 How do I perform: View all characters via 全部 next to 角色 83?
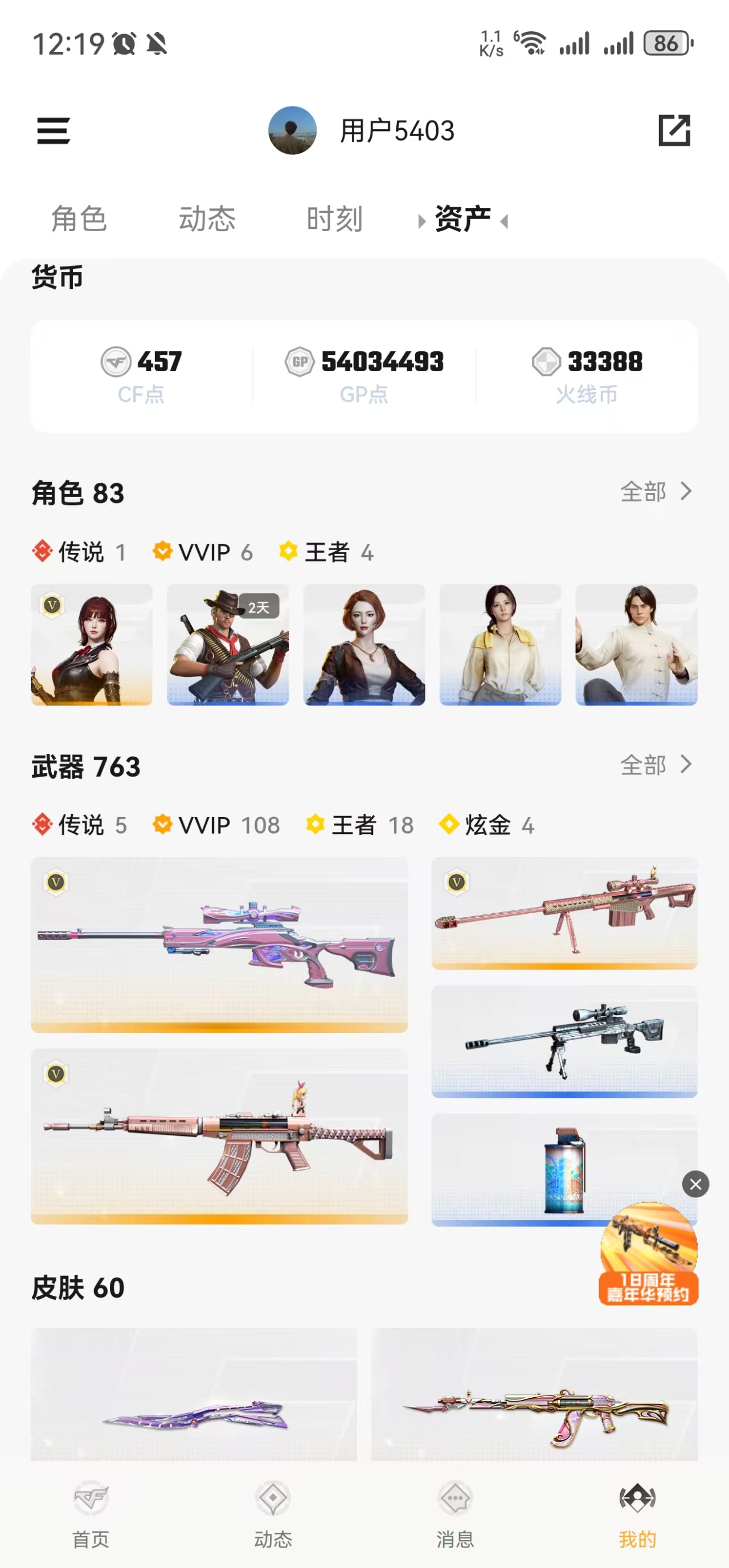(x=656, y=492)
